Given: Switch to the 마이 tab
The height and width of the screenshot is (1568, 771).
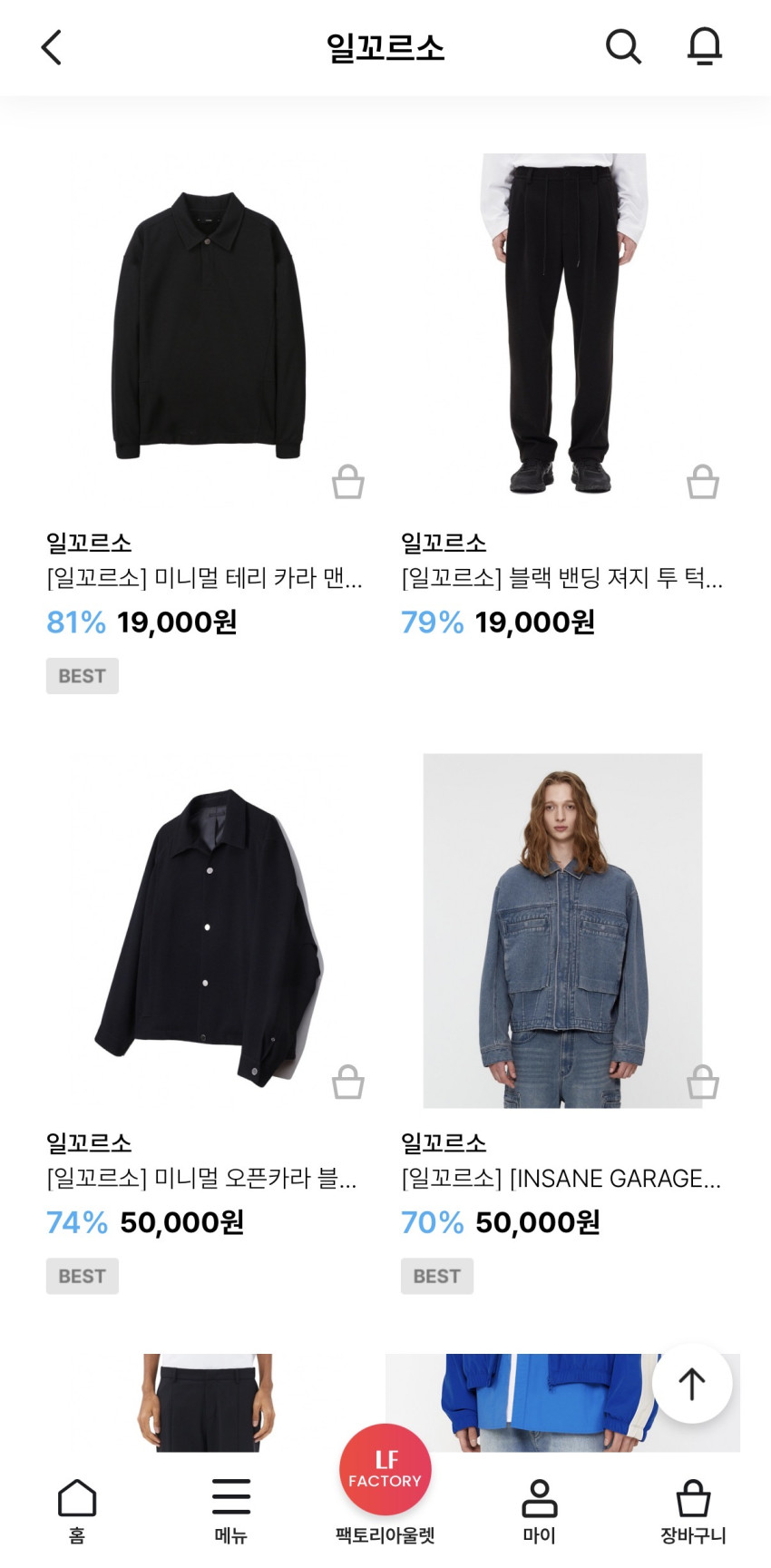Looking at the screenshot, I should pyautogui.click(x=539, y=1511).
